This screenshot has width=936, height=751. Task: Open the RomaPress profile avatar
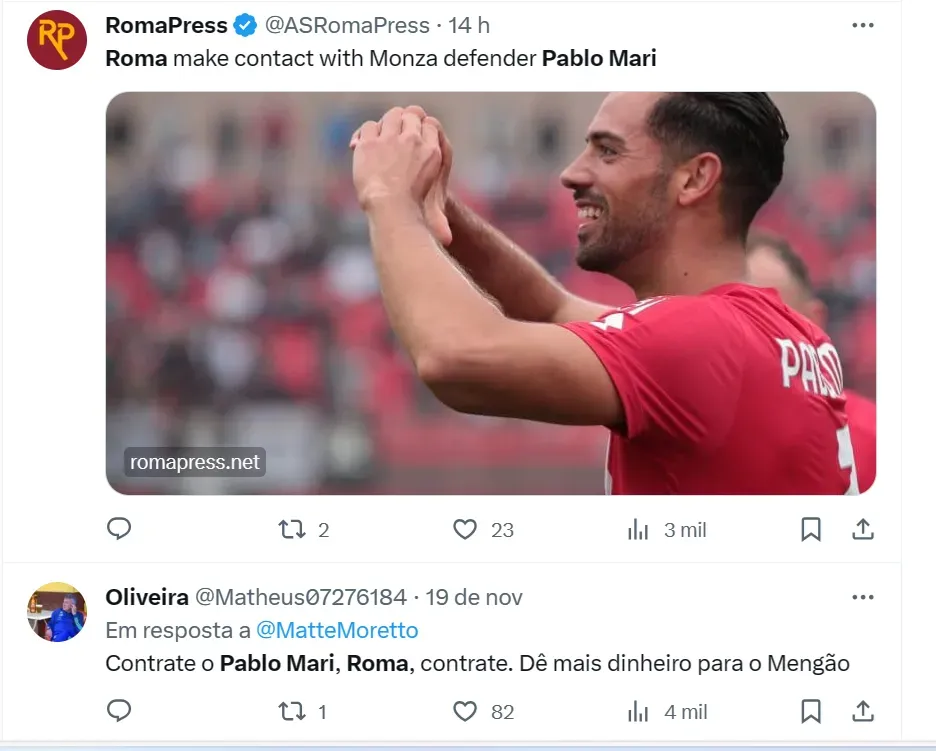click(x=56, y=40)
